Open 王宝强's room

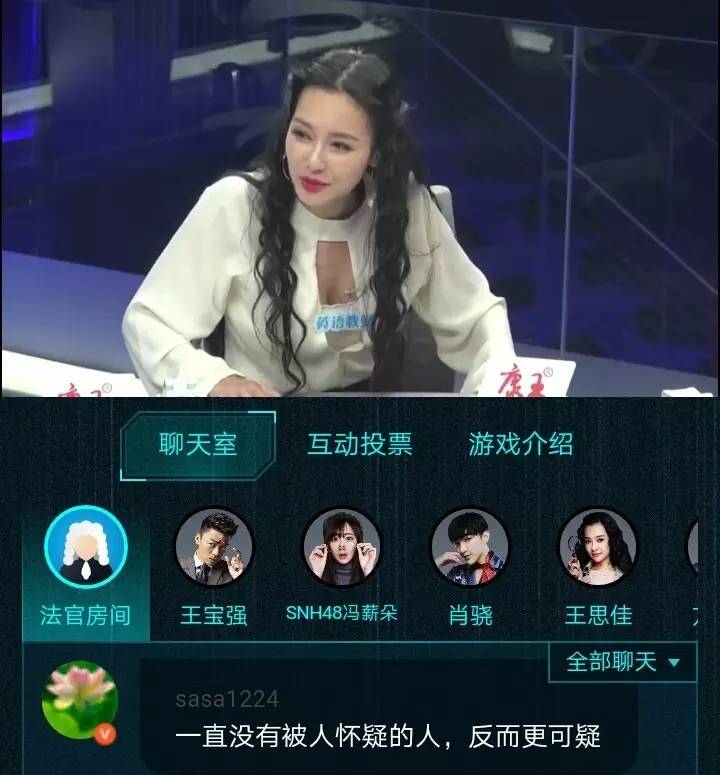click(214, 567)
